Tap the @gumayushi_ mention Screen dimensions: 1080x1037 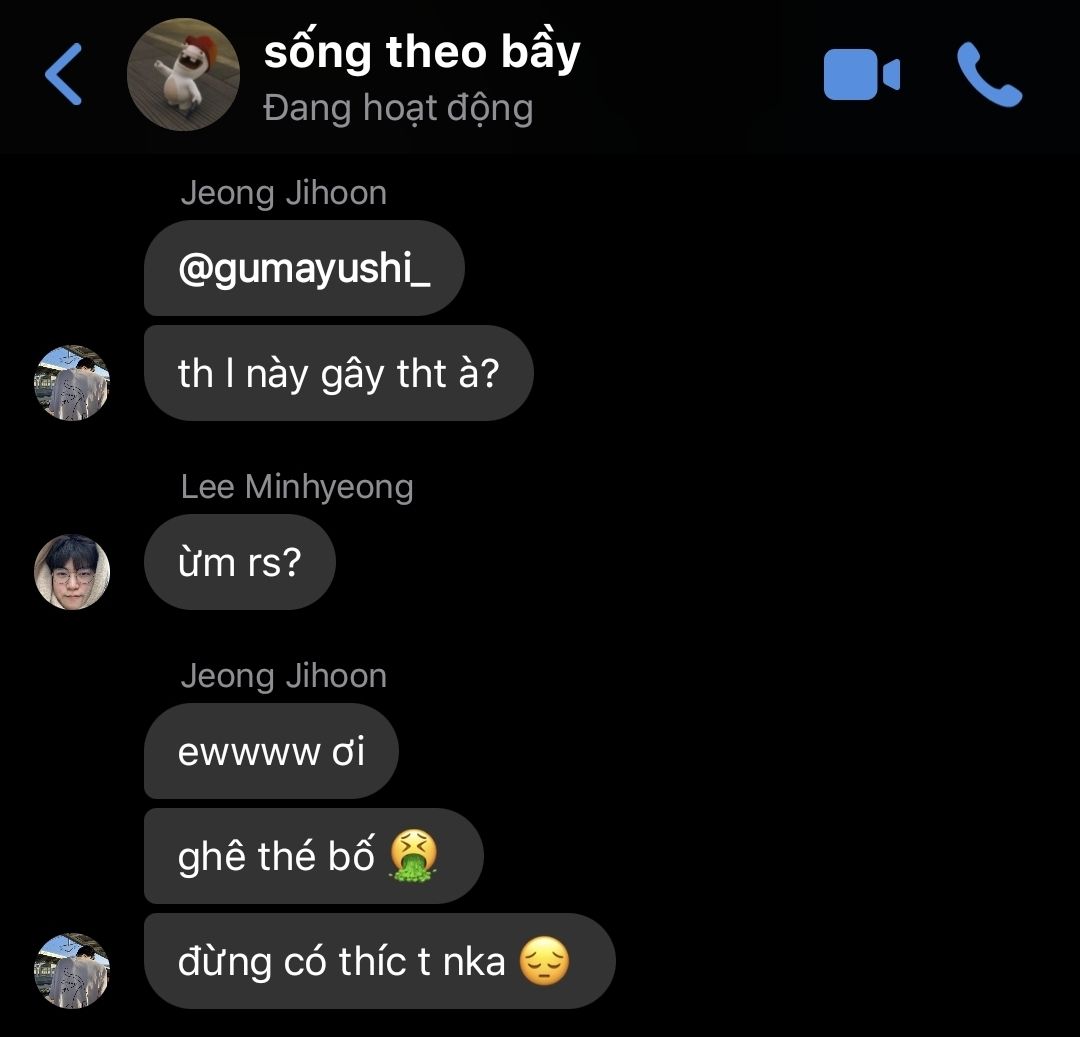coord(304,269)
